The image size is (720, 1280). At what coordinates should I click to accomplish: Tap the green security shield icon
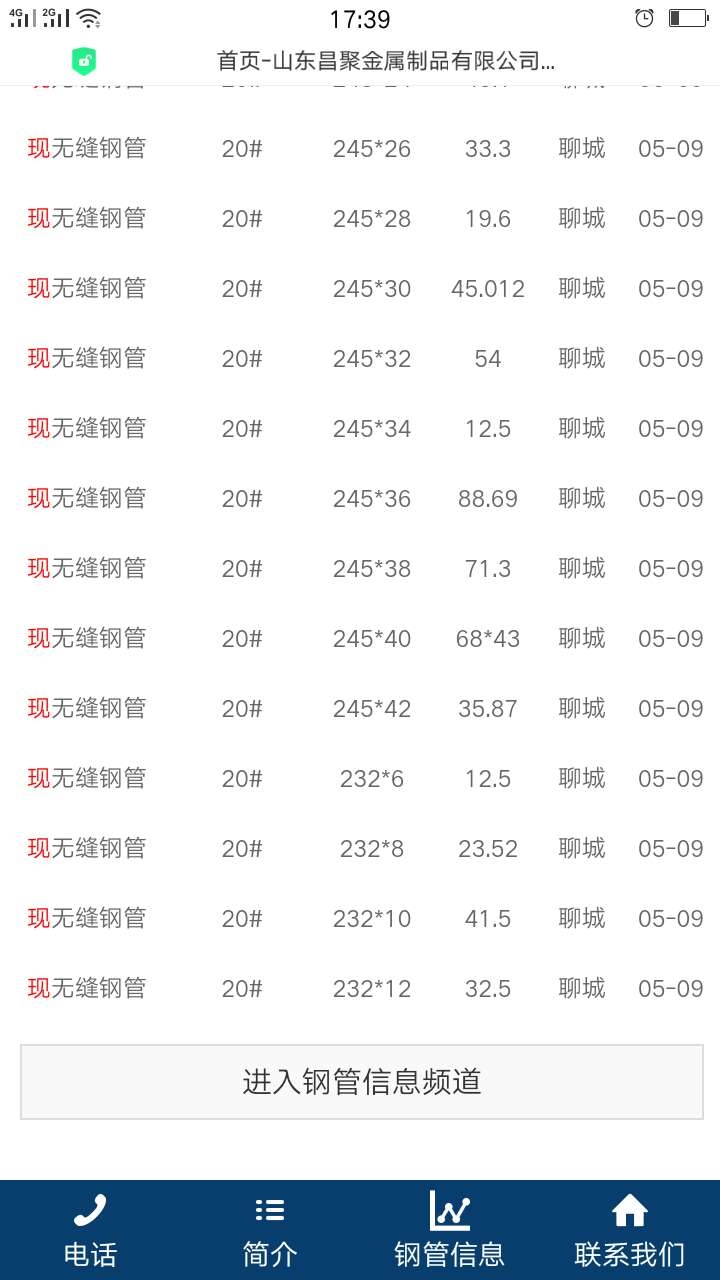pyautogui.click(x=84, y=61)
